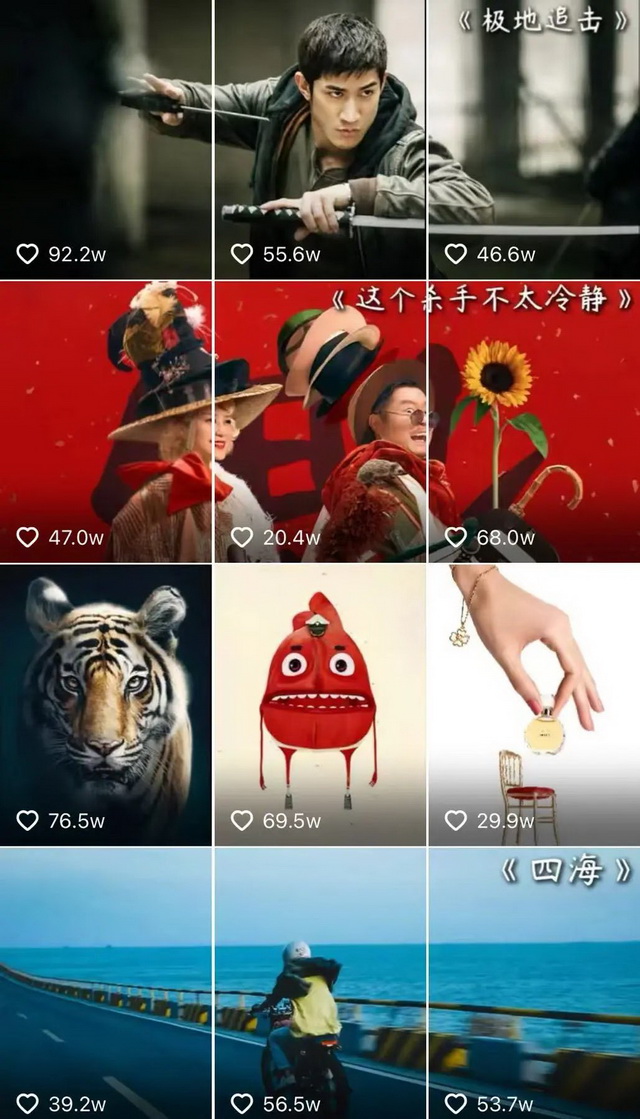Open the red monster video with 69.5w likes
Image resolution: width=640 pixels, height=1119 pixels.
(319, 704)
